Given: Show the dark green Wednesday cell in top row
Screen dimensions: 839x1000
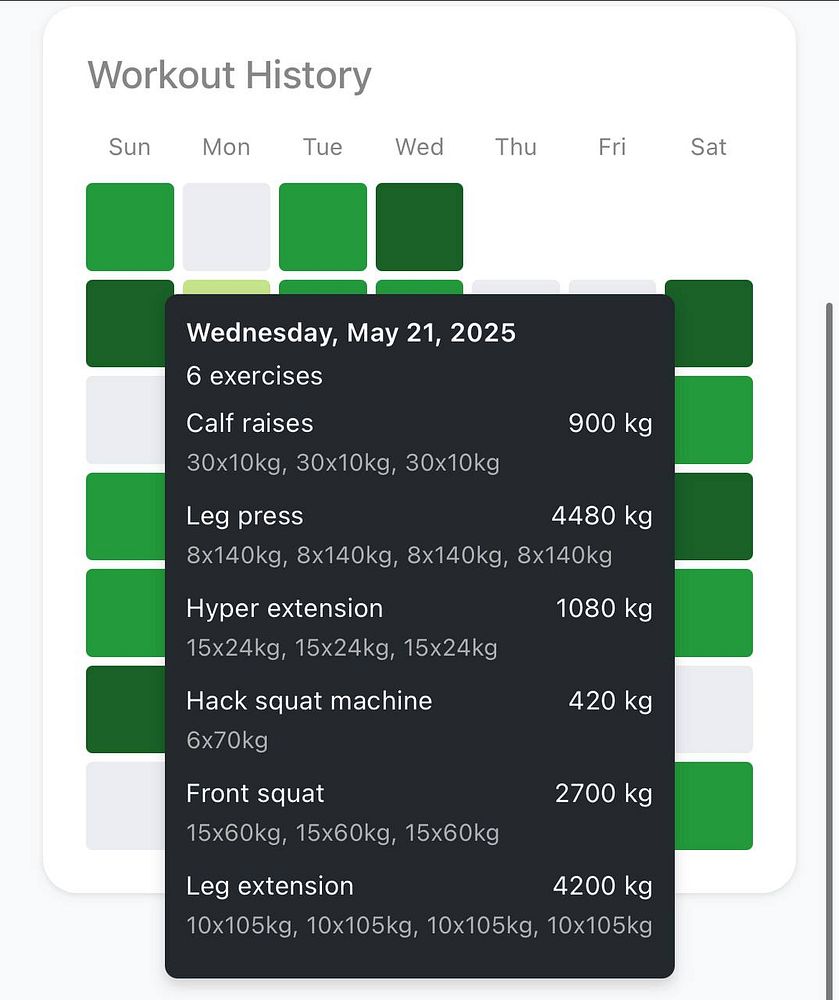Looking at the screenshot, I should [x=419, y=227].
